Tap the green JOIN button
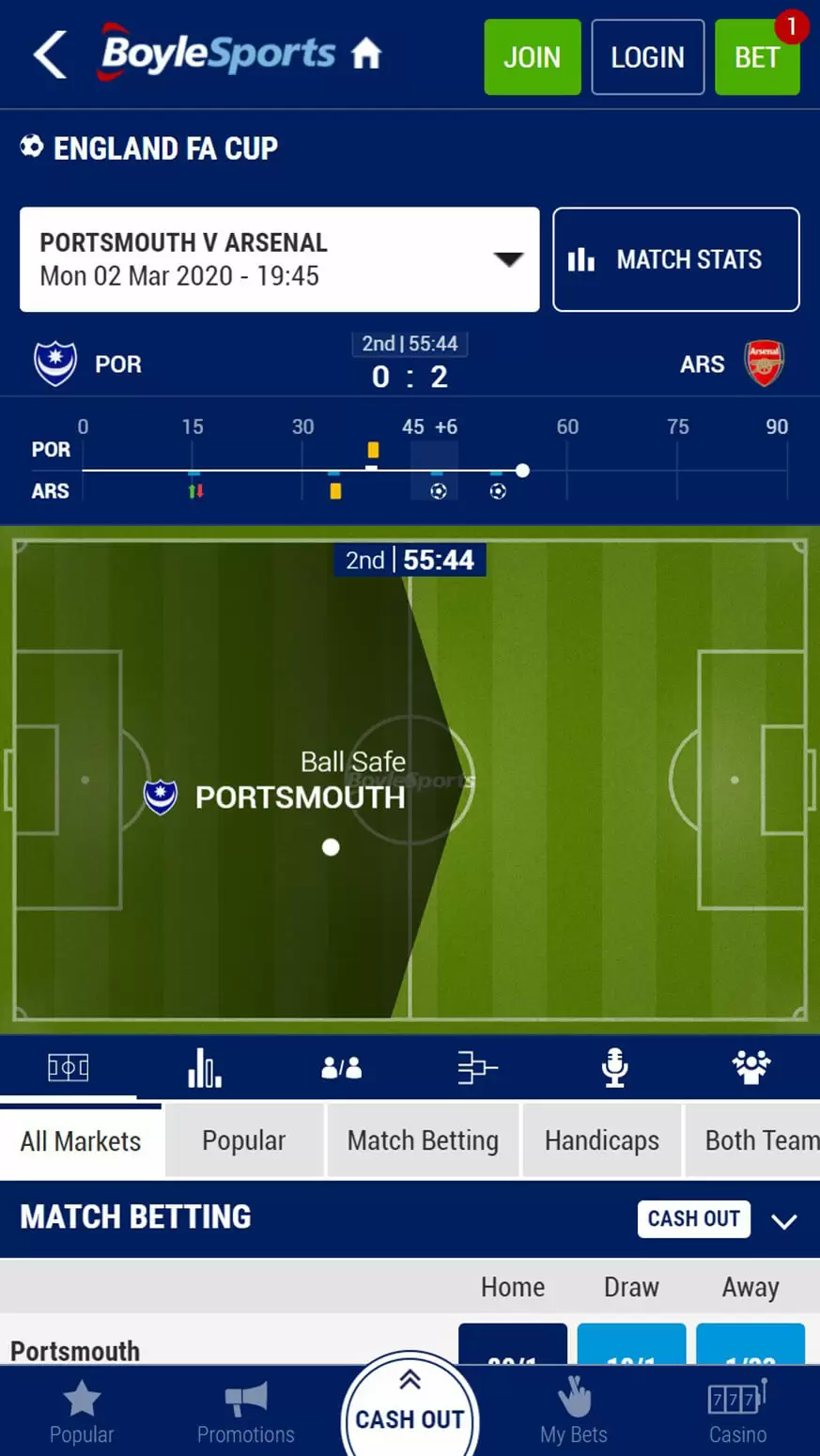This screenshot has height=1456, width=820. coord(532,57)
